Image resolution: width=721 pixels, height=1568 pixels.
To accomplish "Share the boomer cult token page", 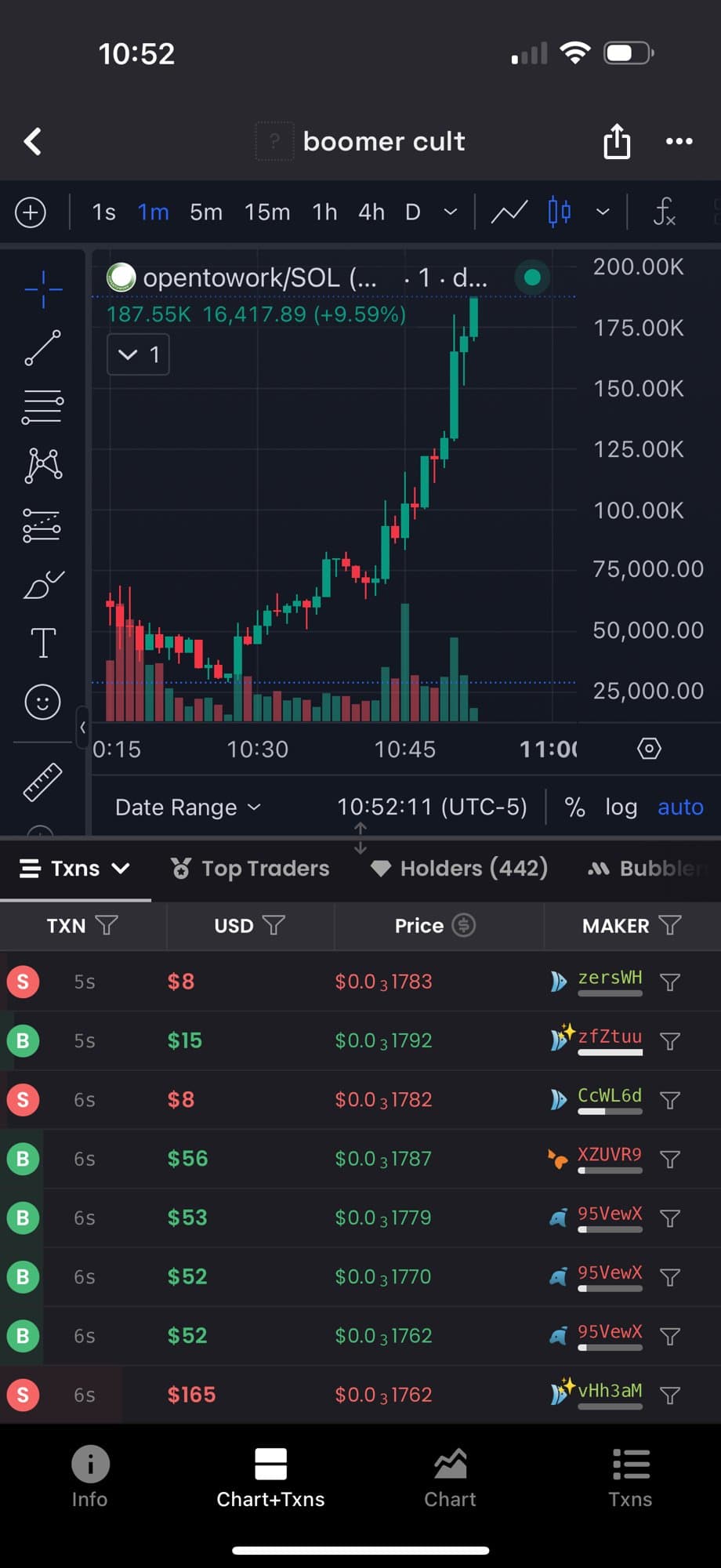I will (617, 142).
